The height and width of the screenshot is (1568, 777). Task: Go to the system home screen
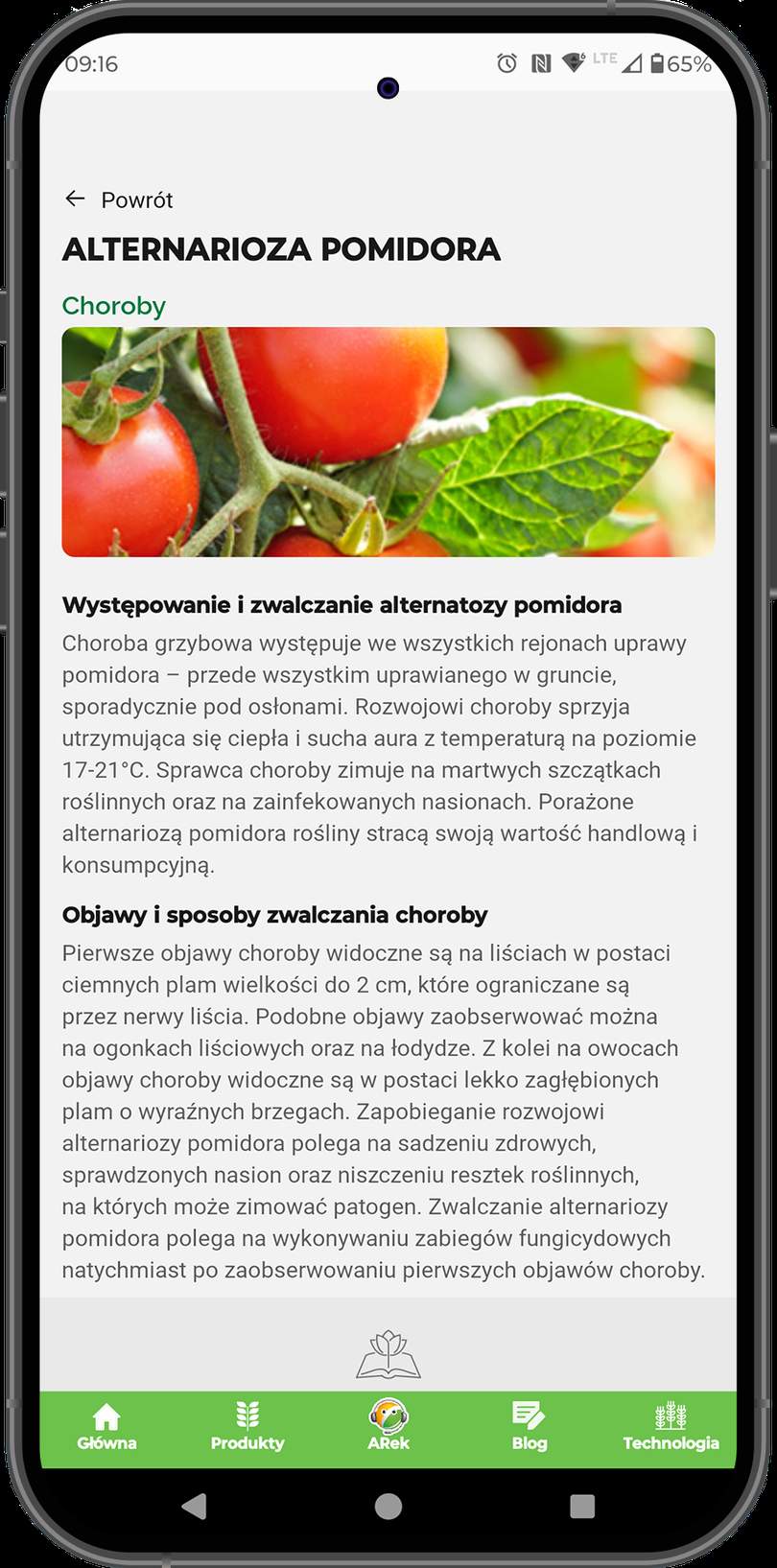coord(388,1506)
